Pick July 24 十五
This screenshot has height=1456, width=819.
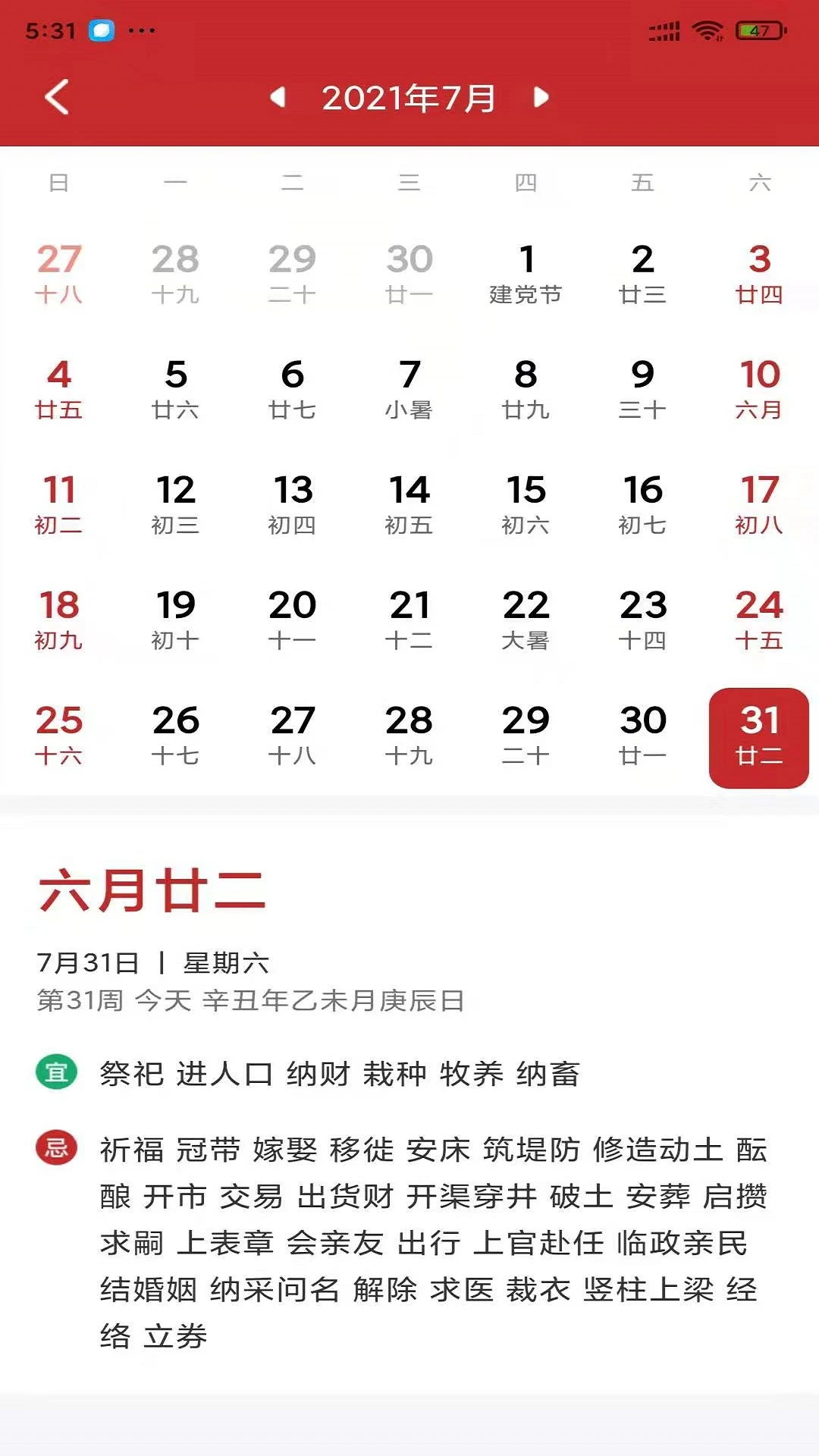tap(759, 620)
